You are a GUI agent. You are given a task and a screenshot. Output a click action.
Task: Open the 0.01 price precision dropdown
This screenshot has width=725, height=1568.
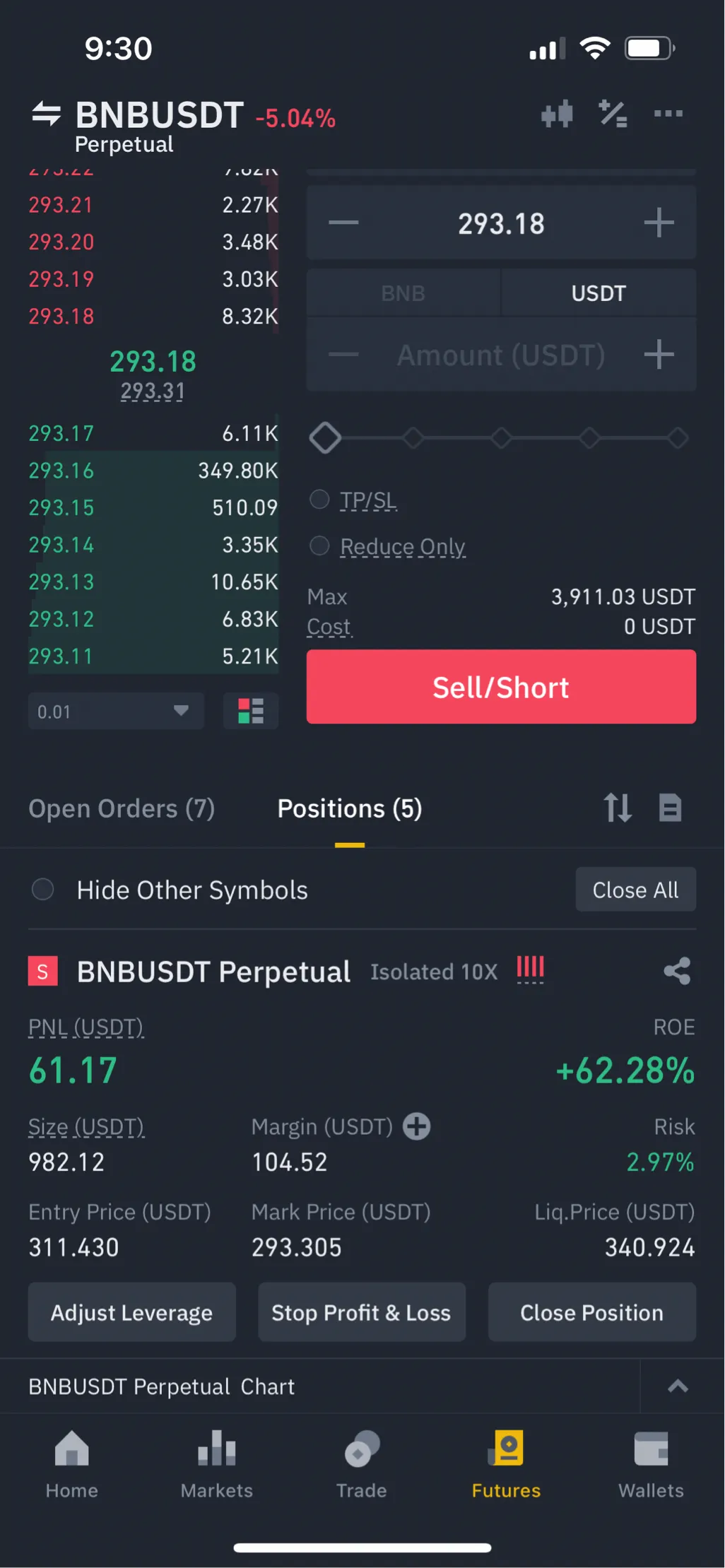(116, 711)
